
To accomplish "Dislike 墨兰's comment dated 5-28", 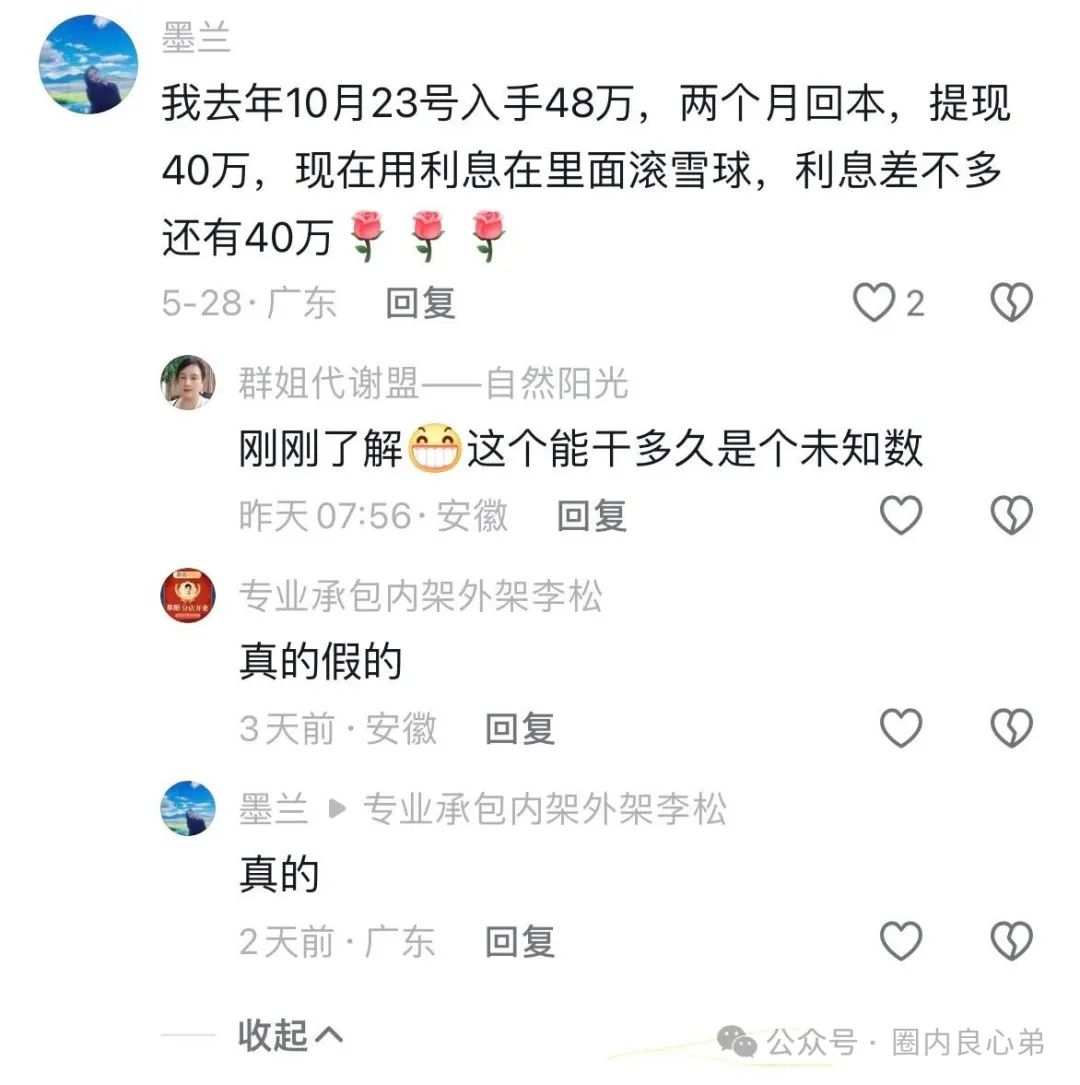I will 1010,303.
